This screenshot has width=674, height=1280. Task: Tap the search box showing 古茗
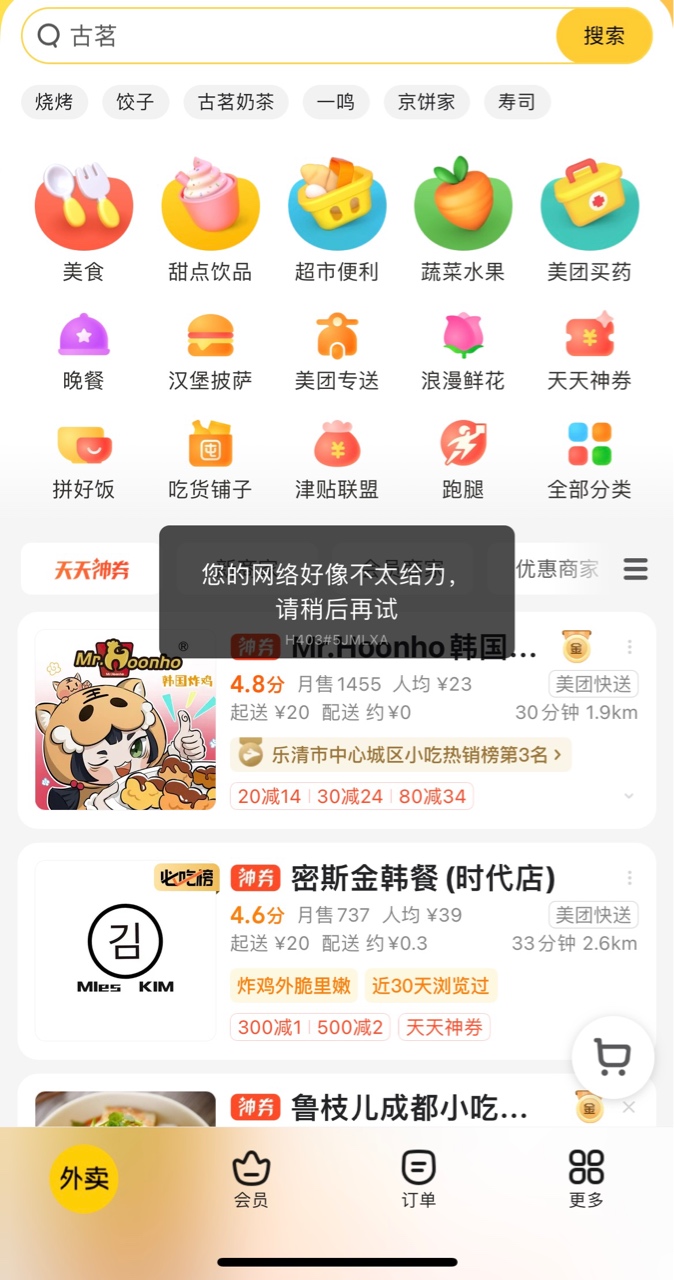290,36
